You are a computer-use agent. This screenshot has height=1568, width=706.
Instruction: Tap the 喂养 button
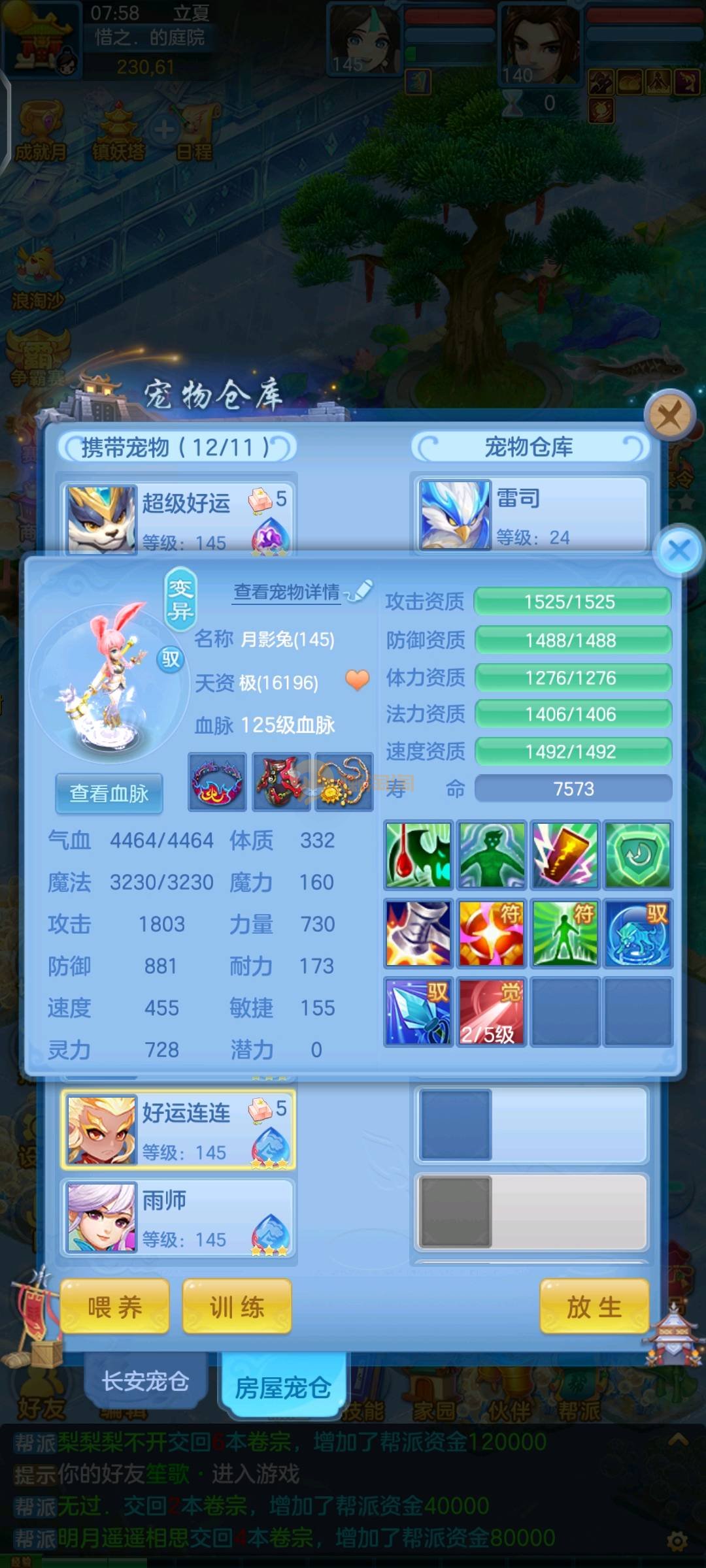(115, 1307)
